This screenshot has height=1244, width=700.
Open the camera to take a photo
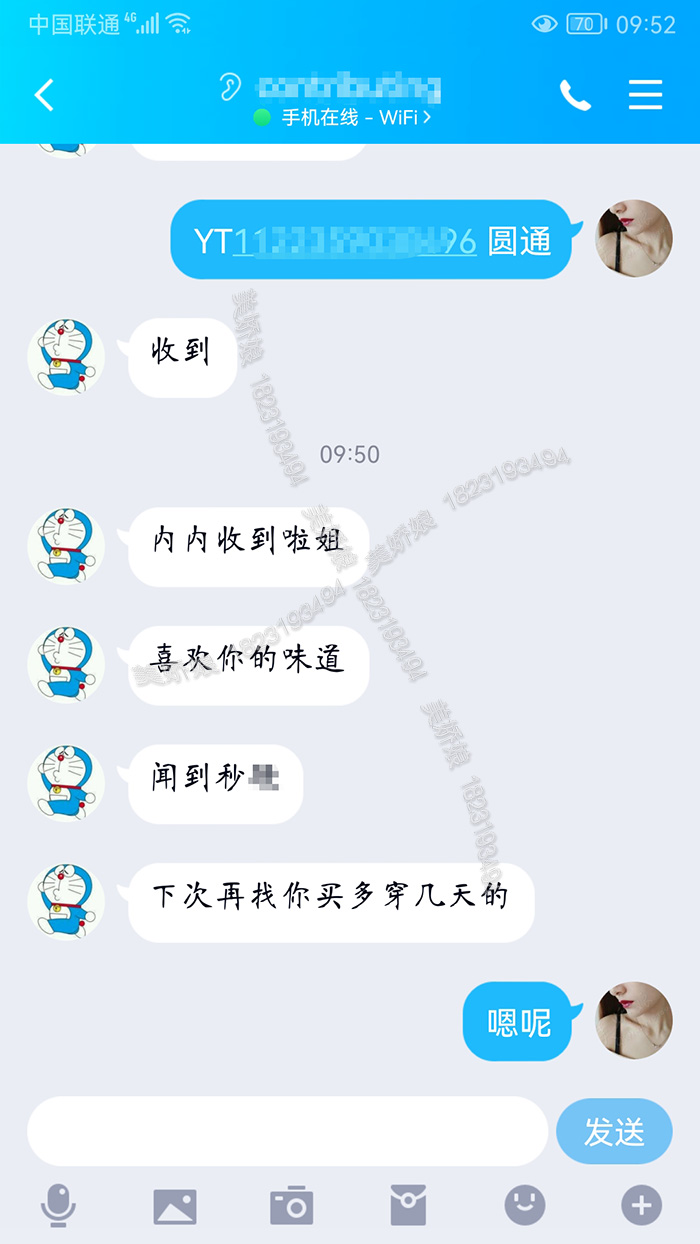point(292,1206)
